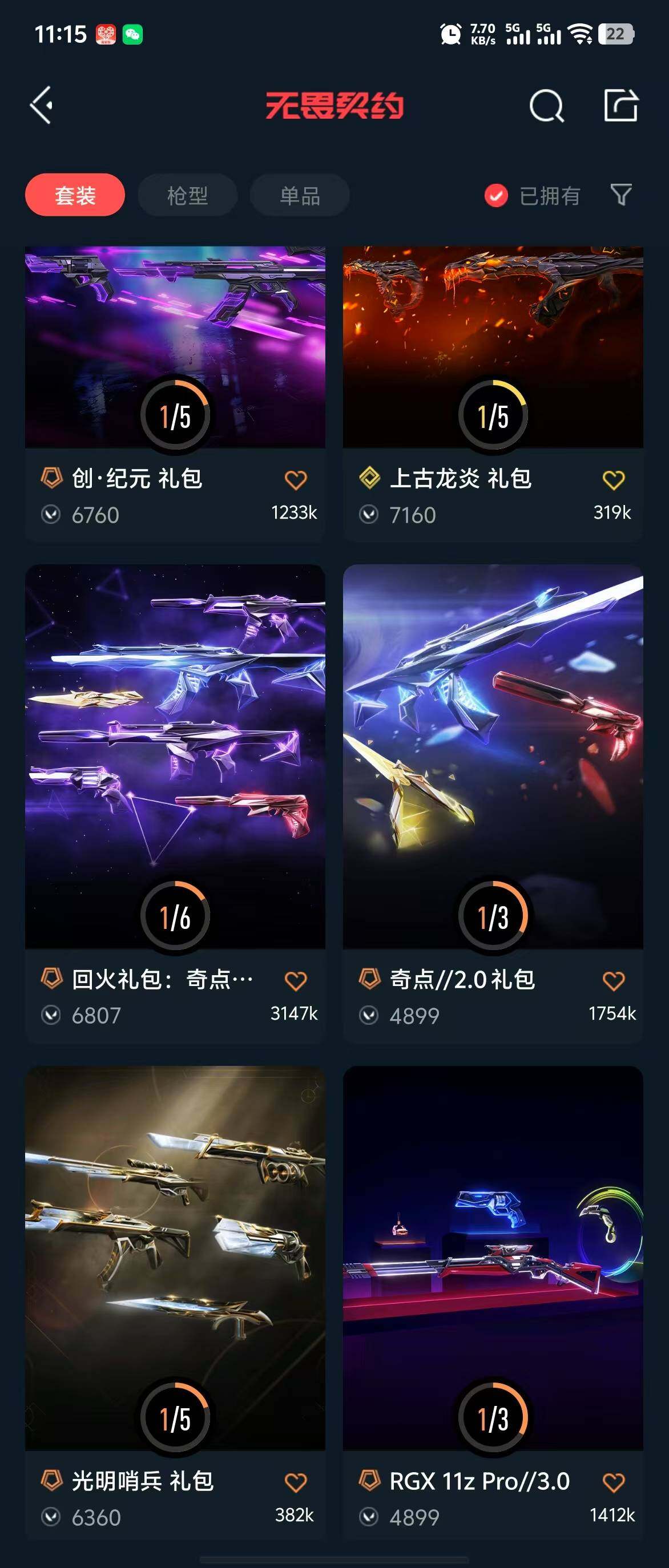Tap the share icon in the header

pyautogui.click(x=620, y=106)
